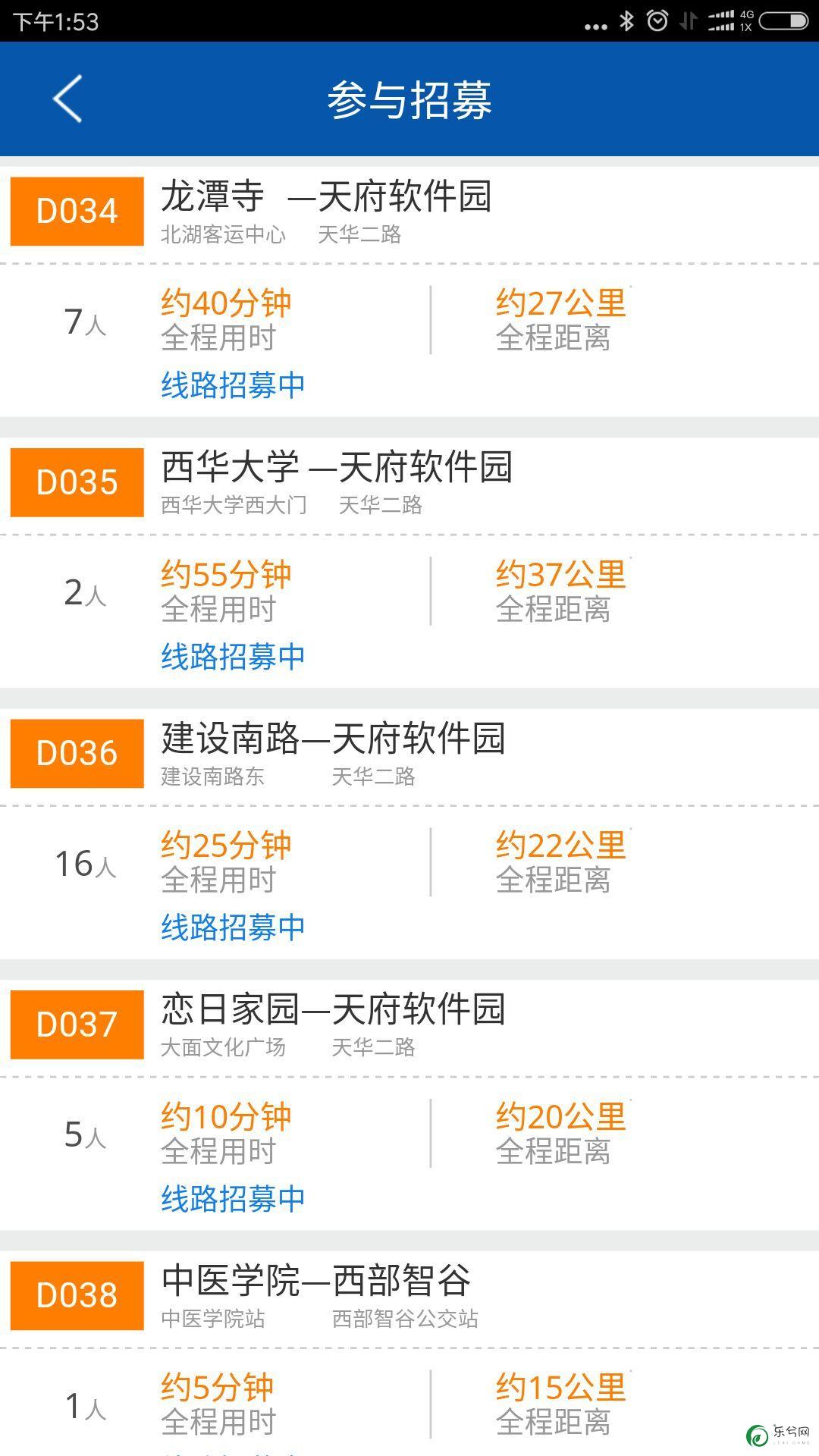819x1456 pixels.
Task: Open route D035 西华大学—天府软件园
Action: point(409,563)
